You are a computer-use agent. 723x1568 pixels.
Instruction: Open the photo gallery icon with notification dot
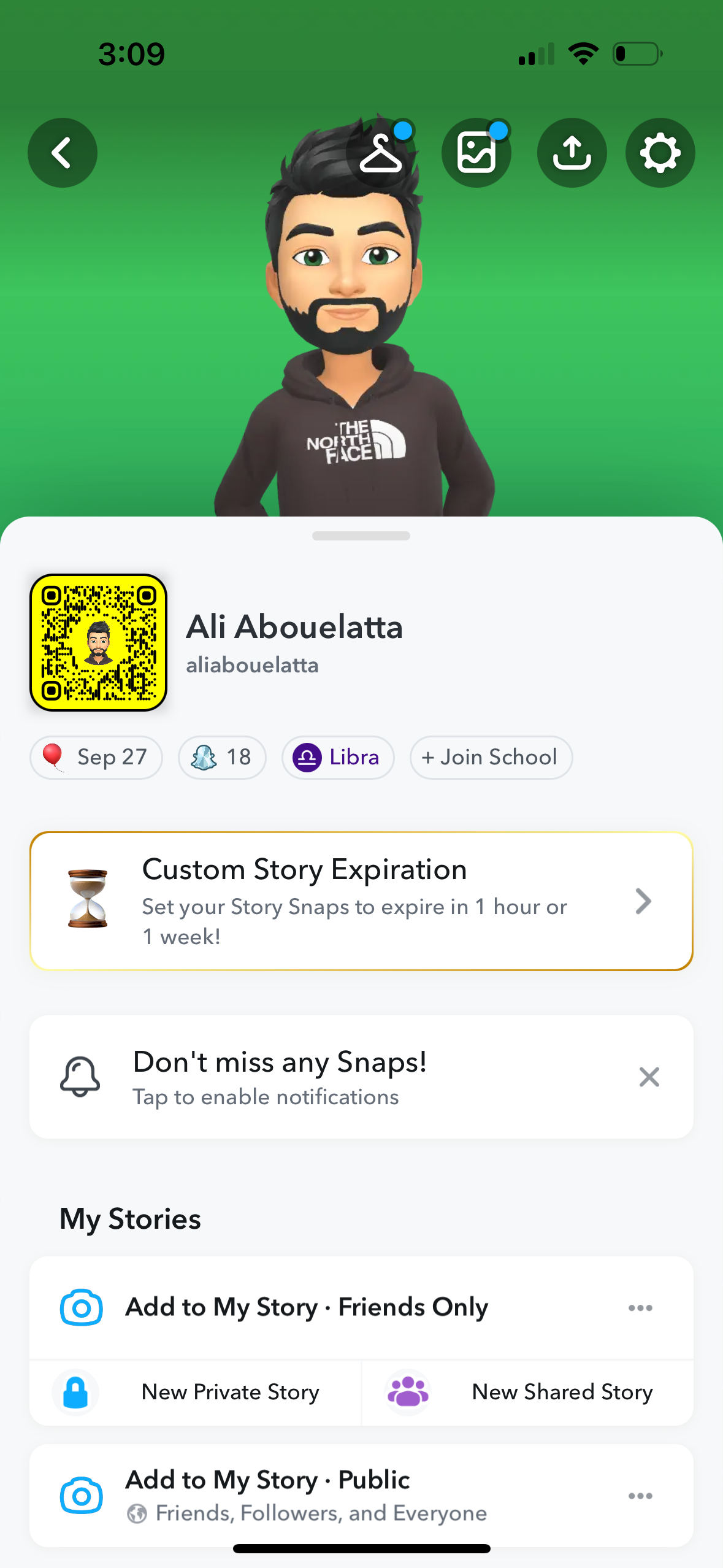pos(476,153)
